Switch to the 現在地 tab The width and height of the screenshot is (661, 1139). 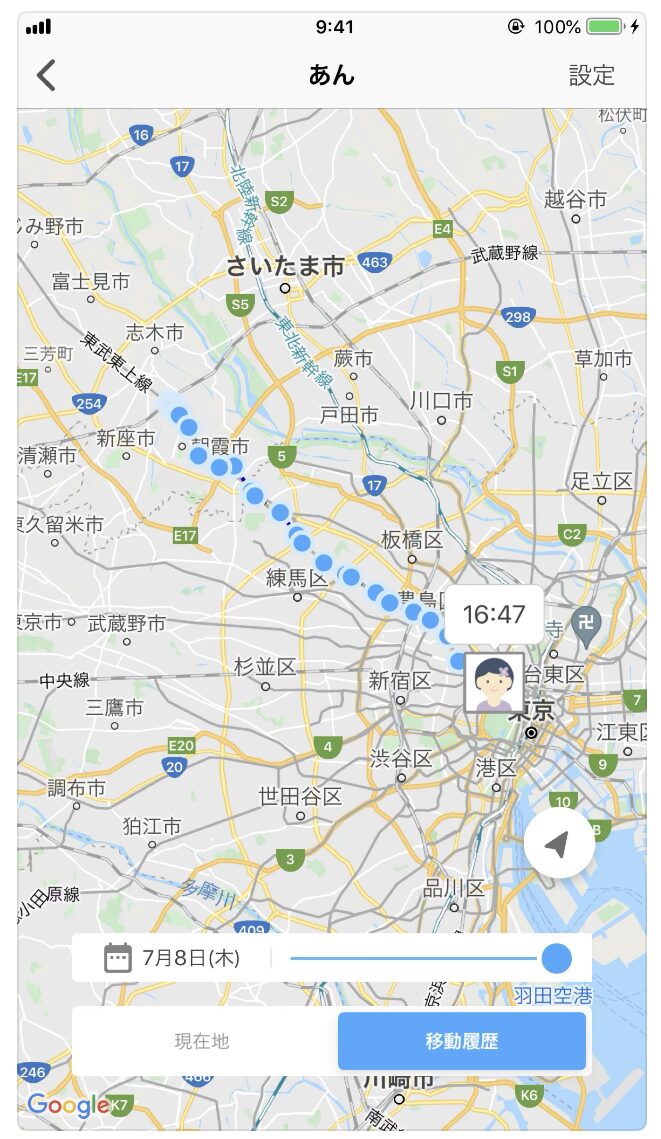[x=202, y=1041]
